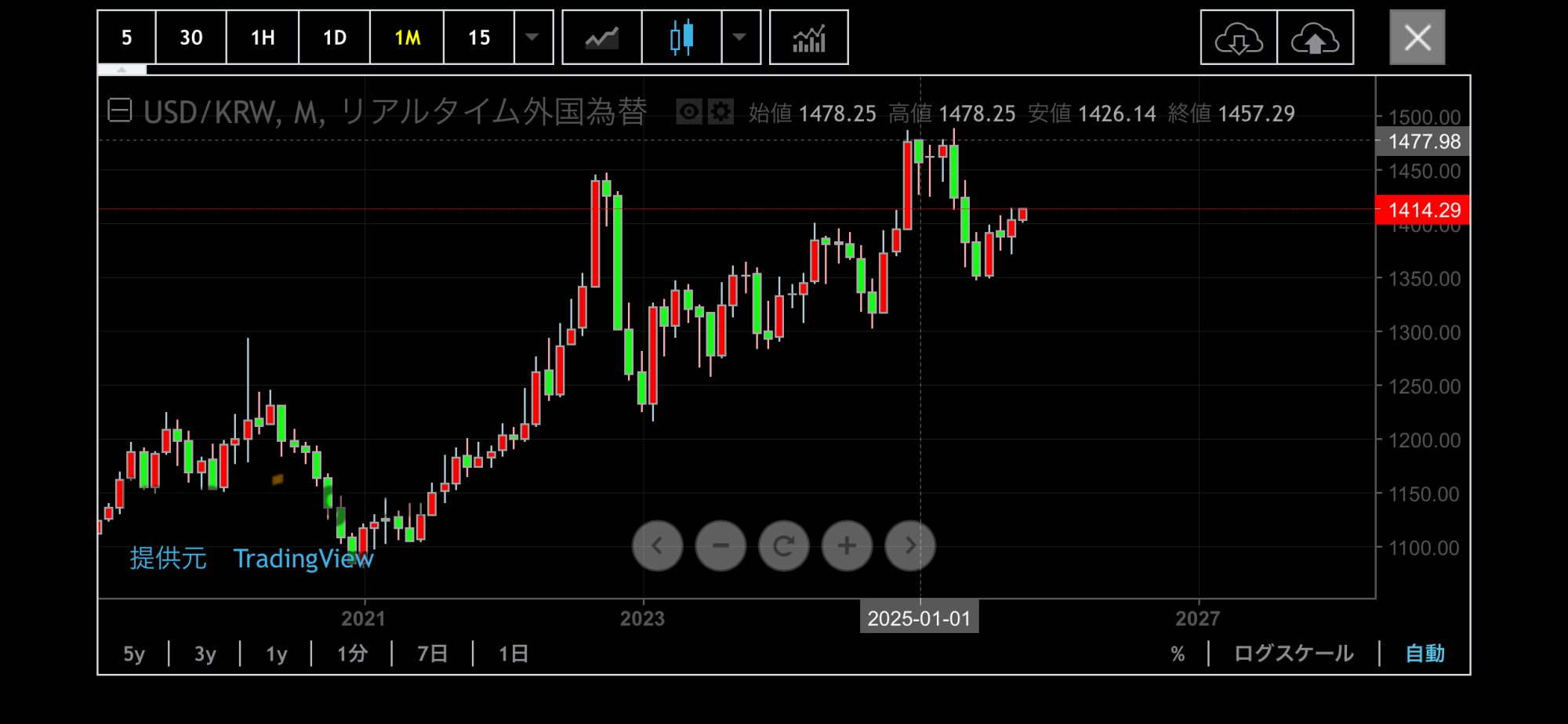Expand the timeframe dropdown arrow
1568x724 pixels.
click(x=533, y=38)
